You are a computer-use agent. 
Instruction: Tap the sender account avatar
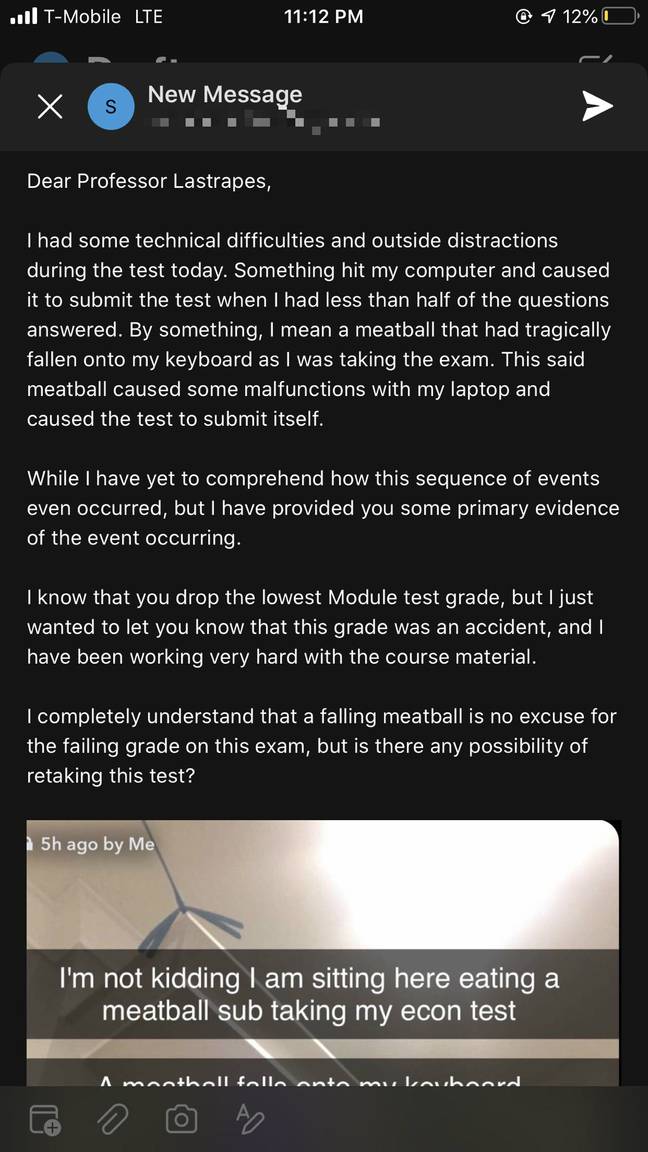(111, 107)
